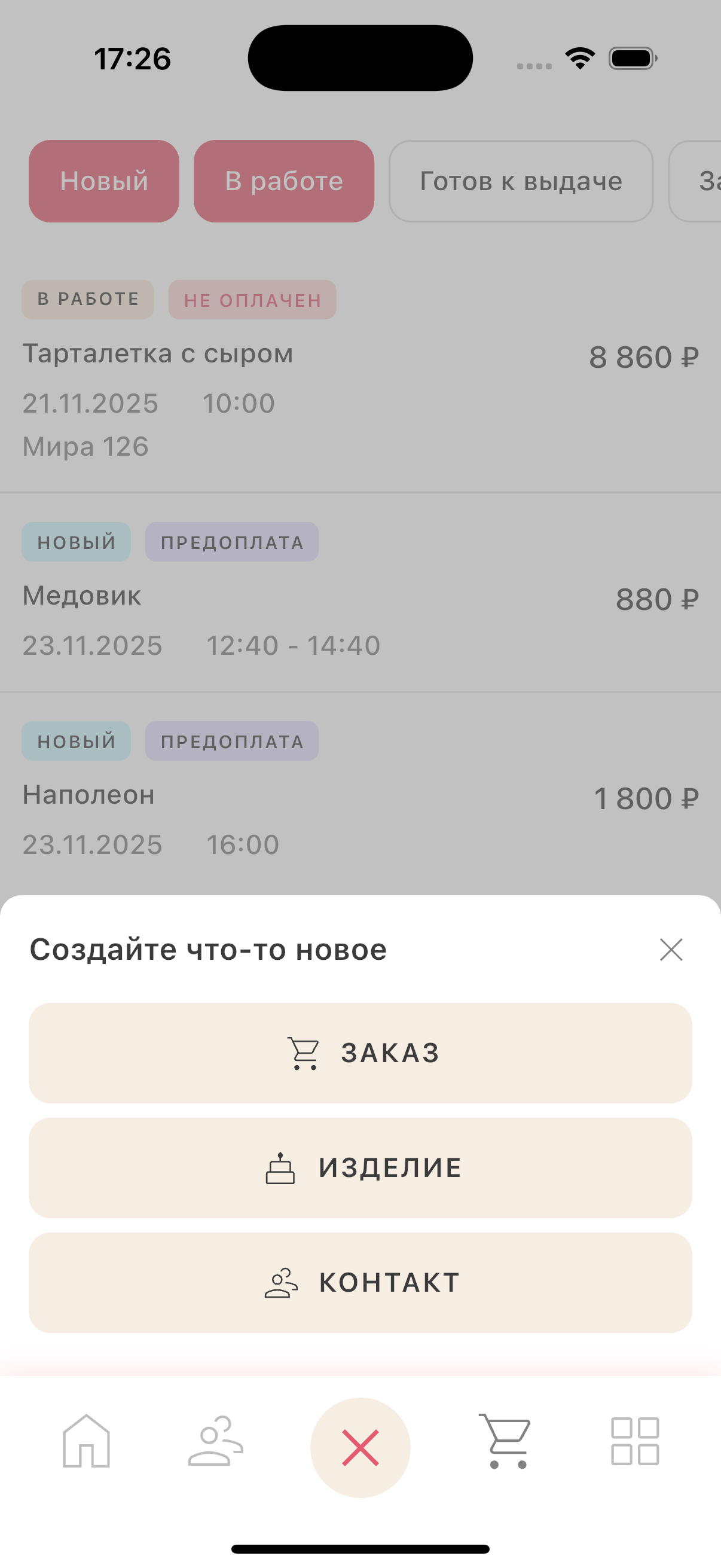Tap the red cross button in bottom bar
This screenshot has width=721, height=1568.
coord(360,1447)
